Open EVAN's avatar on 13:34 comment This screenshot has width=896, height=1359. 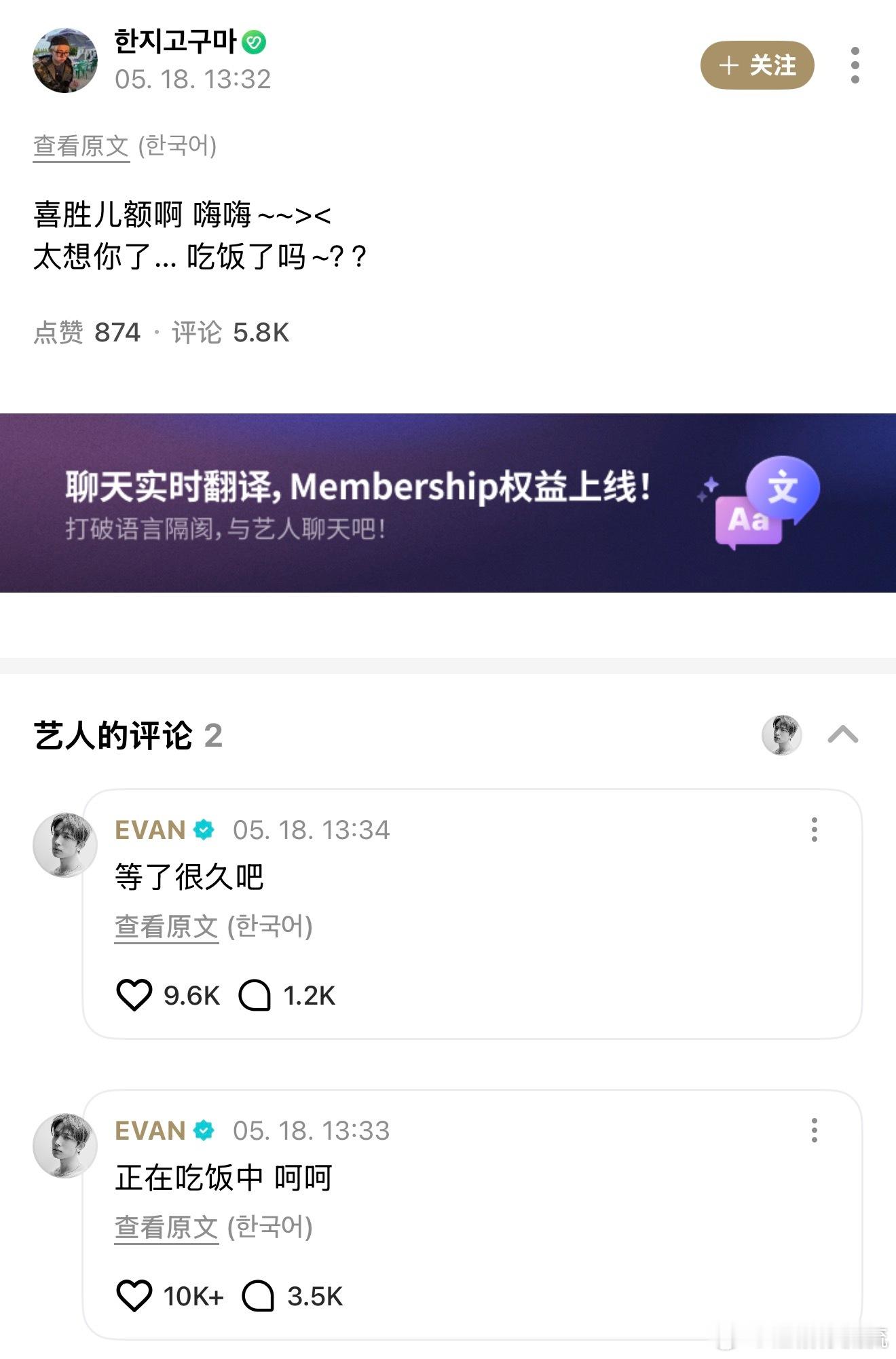[x=65, y=845]
